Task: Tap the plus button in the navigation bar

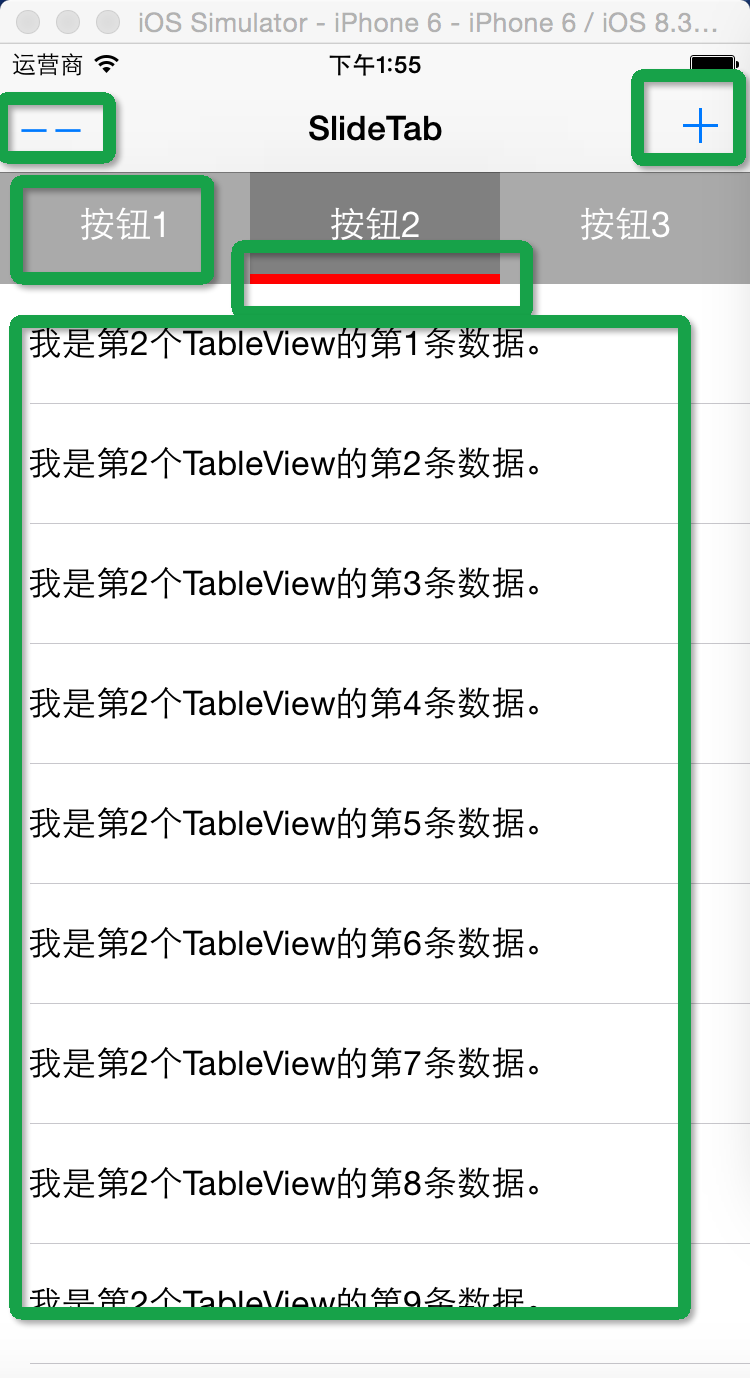Action: [700, 127]
